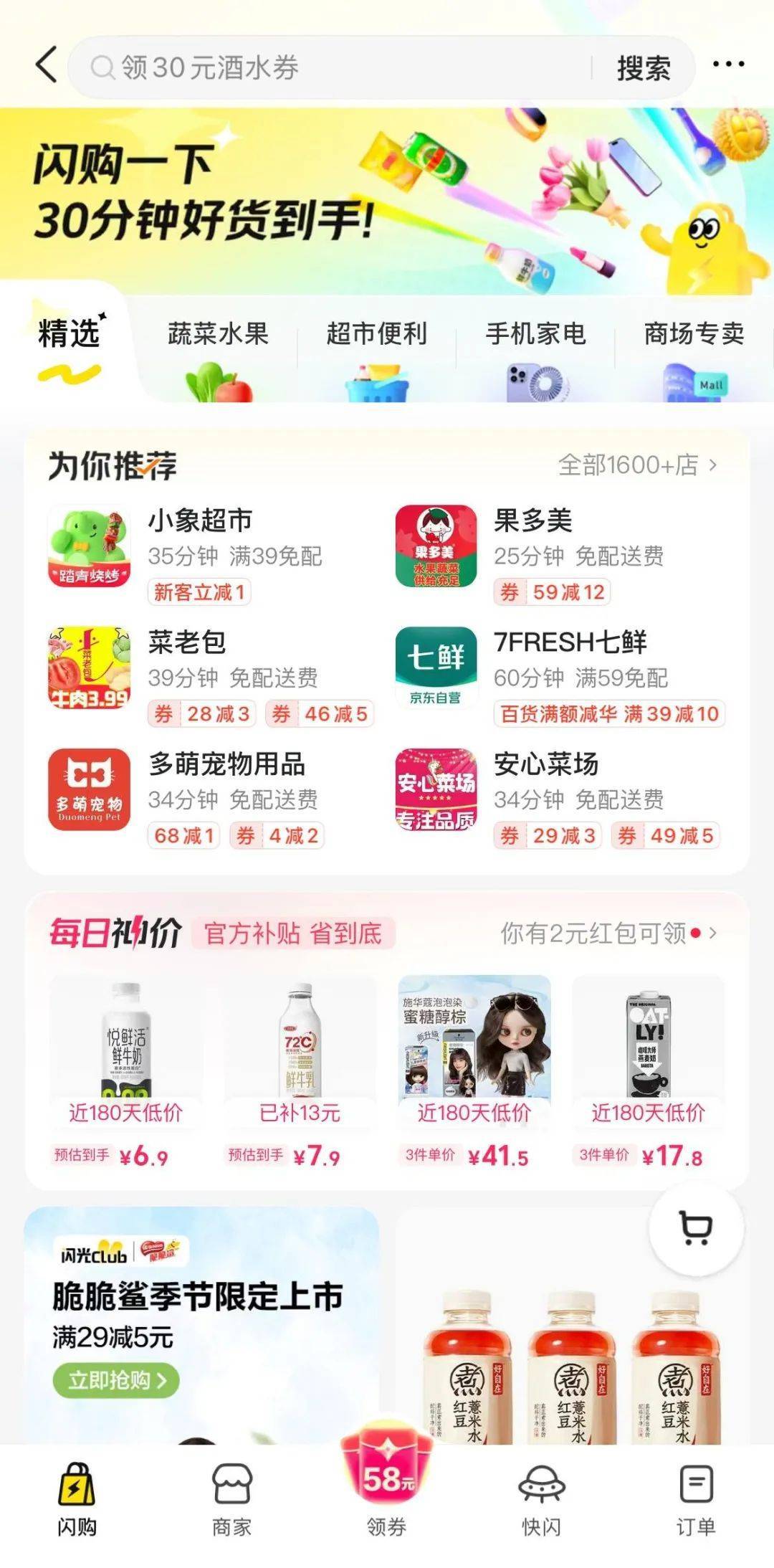The width and height of the screenshot is (774, 1568).
Task: Tap the 搜索 search button
Action: pos(643,69)
